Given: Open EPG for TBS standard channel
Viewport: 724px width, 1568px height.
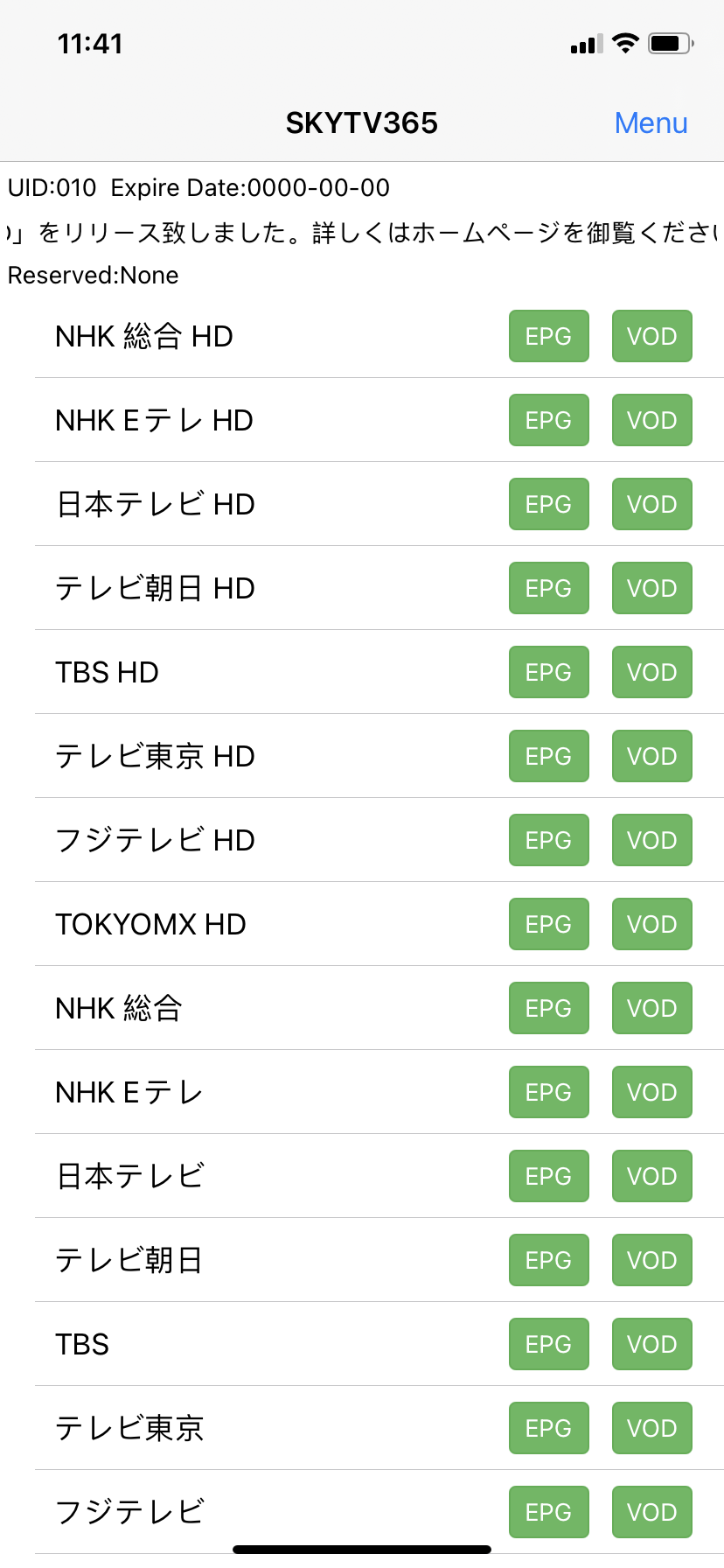Looking at the screenshot, I should click(549, 1344).
